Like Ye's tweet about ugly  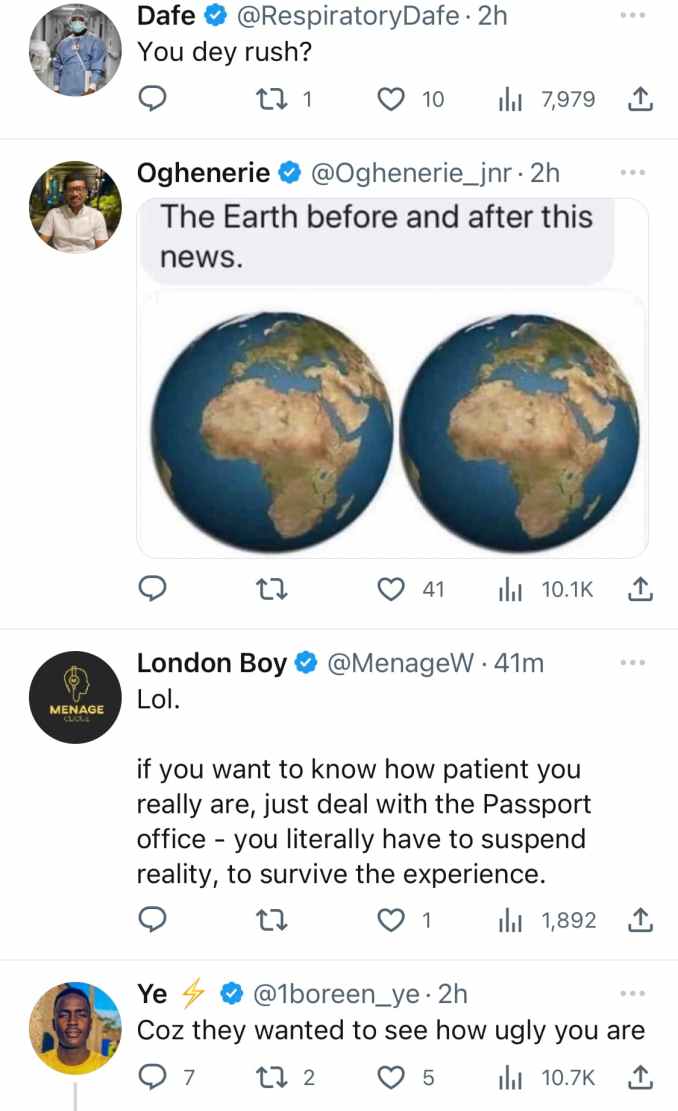pos(390,1078)
